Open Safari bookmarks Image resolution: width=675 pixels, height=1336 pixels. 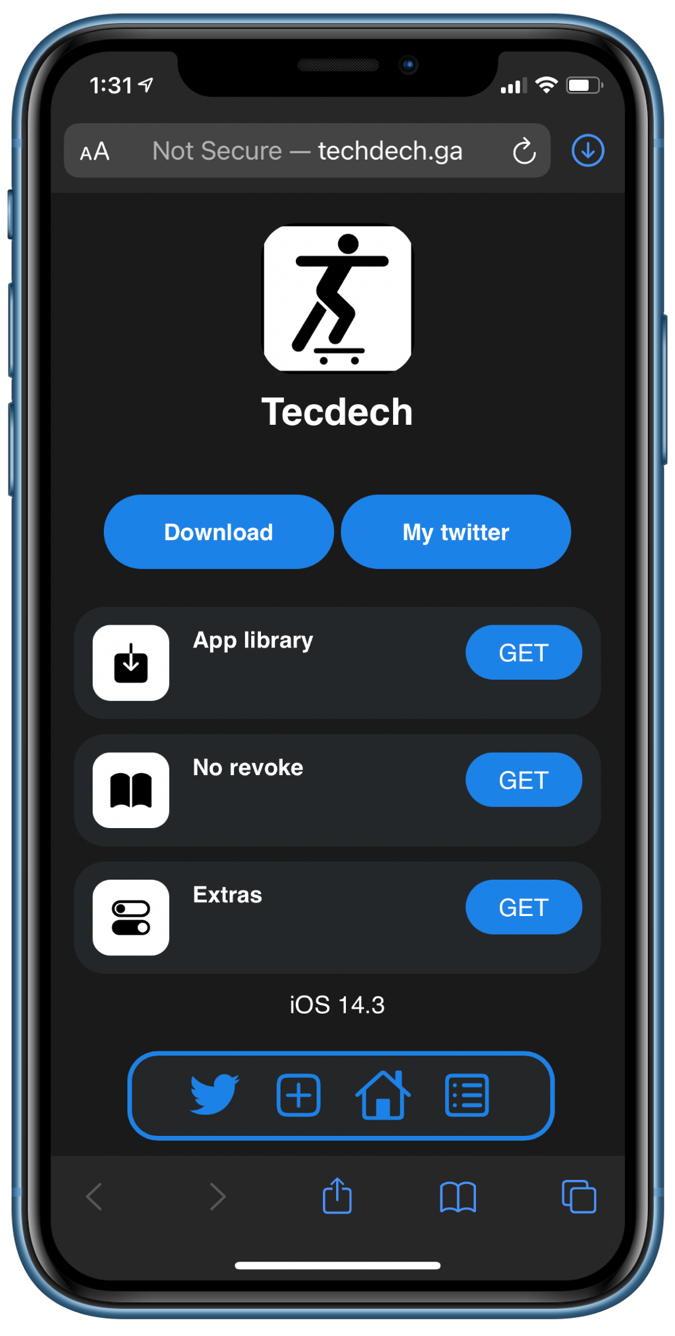(x=458, y=1197)
